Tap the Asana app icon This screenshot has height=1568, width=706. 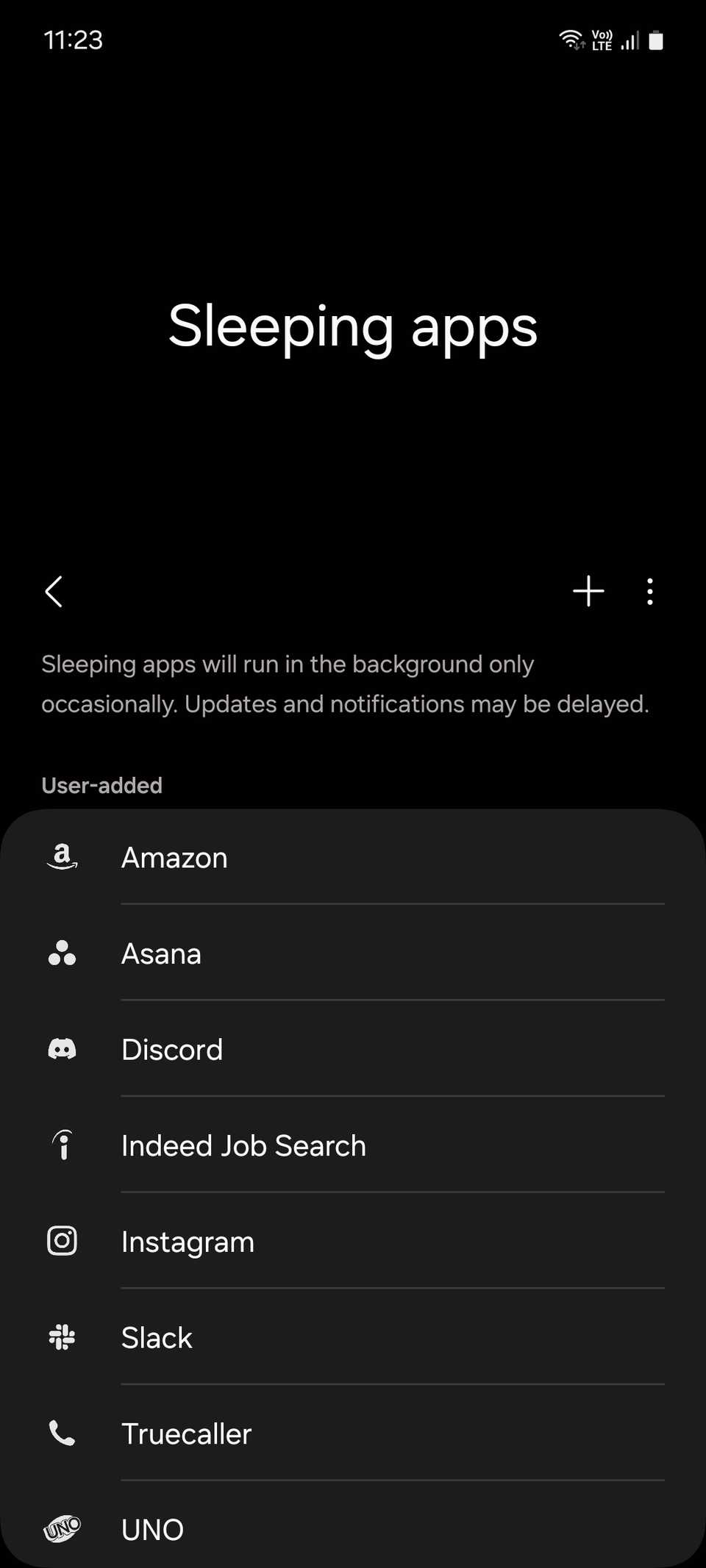(x=63, y=953)
